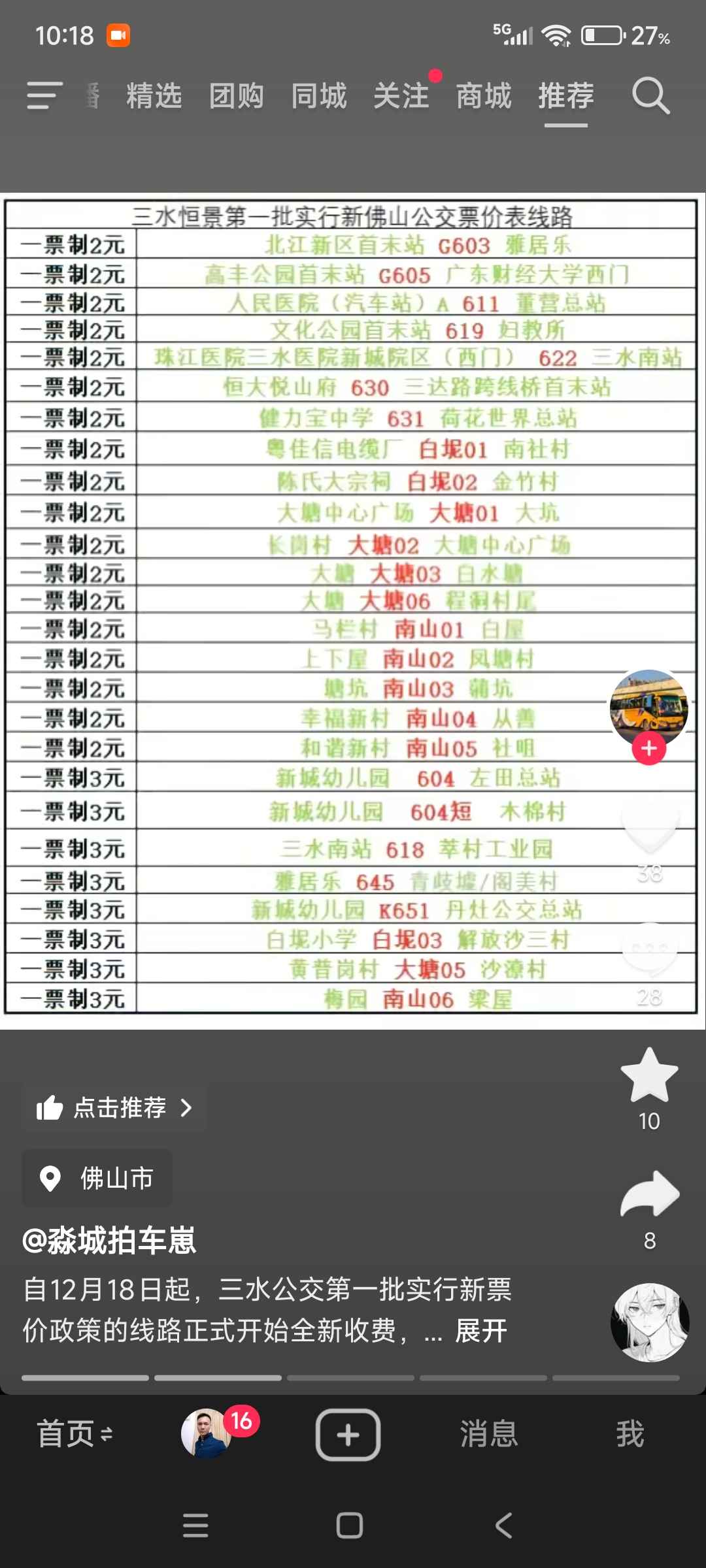Open the 我 profile tab
Image resolution: width=706 pixels, height=1568 pixels.
[630, 1435]
